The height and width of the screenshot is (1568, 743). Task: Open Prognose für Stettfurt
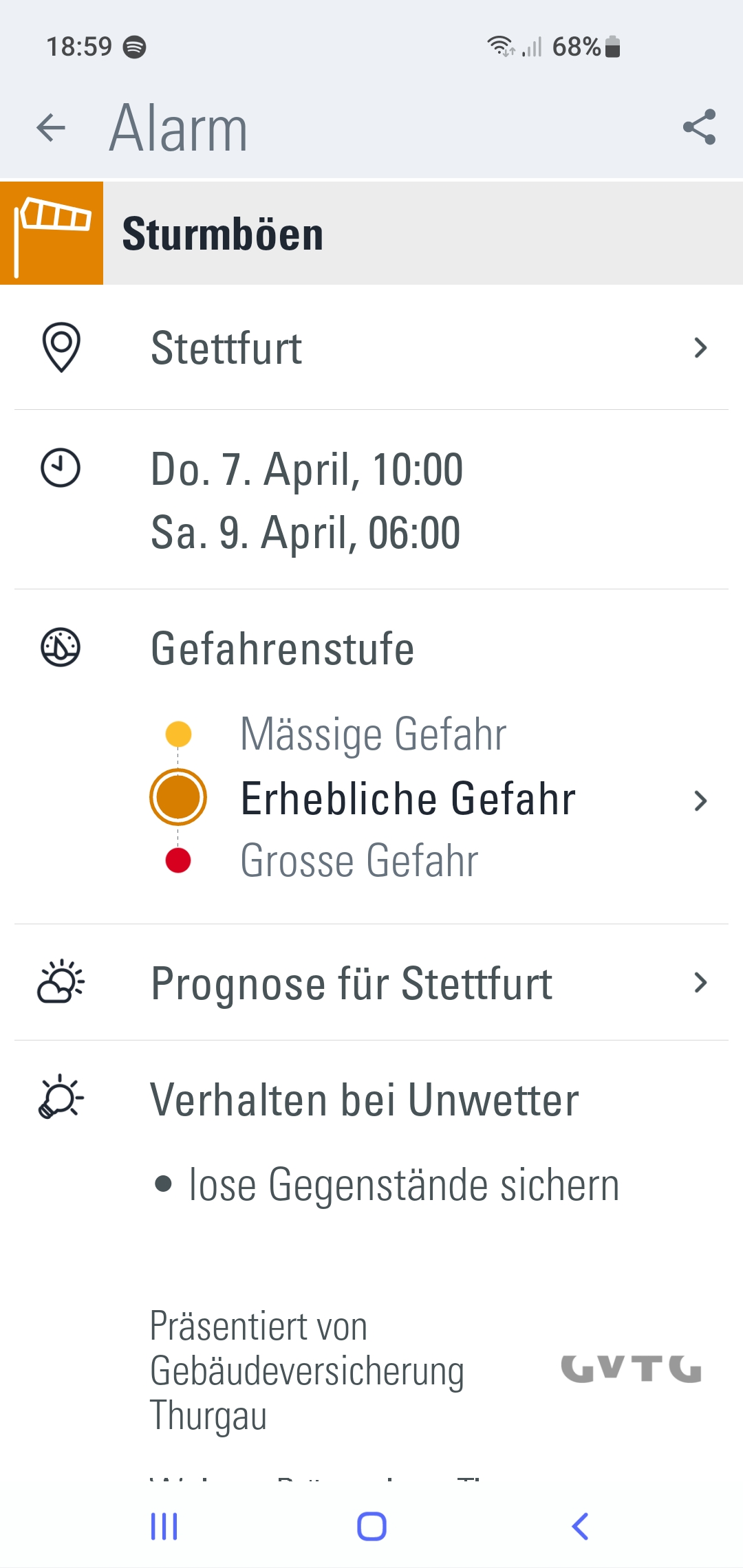pyautogui.click(x=371, y=983)
